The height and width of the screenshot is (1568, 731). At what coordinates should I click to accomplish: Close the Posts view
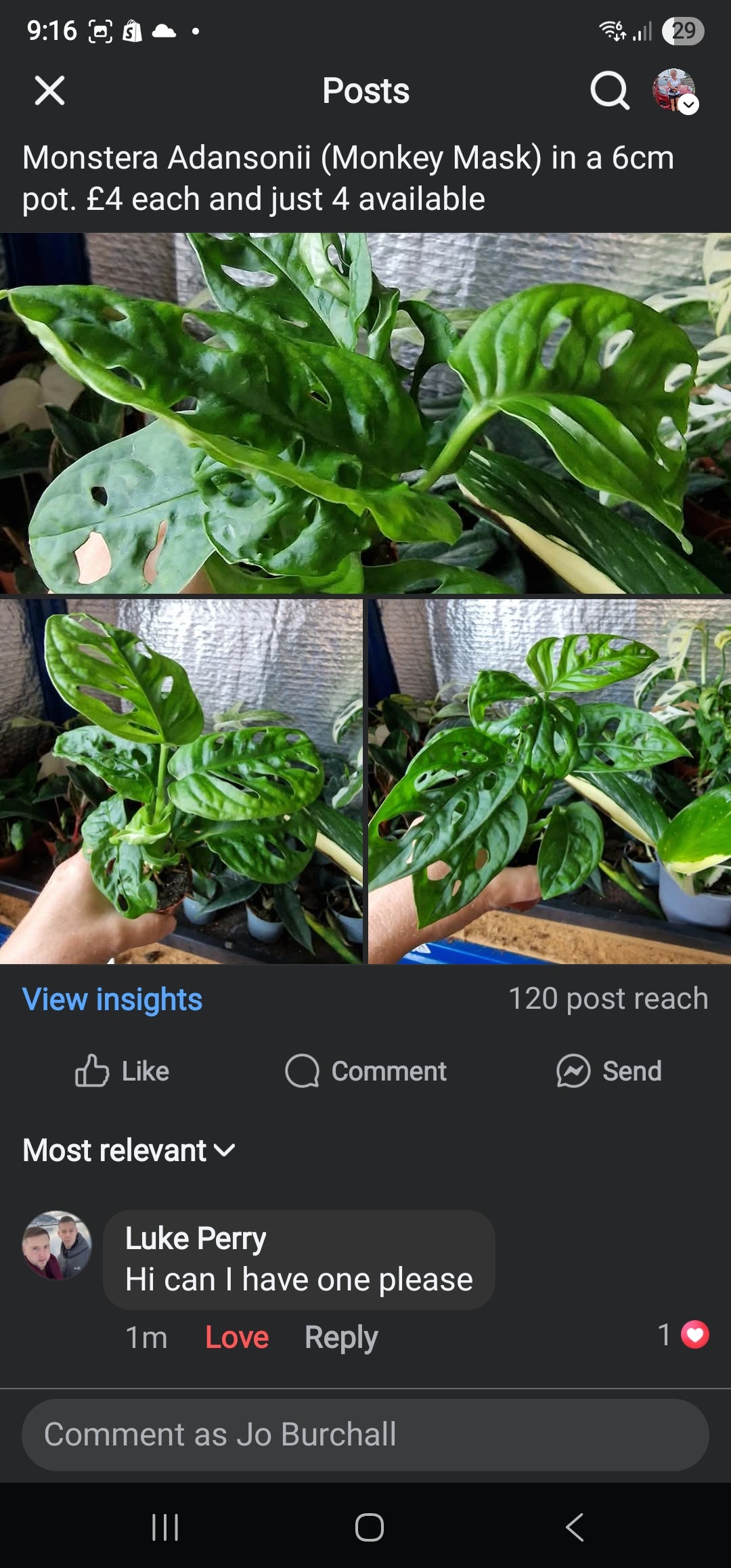49,91
